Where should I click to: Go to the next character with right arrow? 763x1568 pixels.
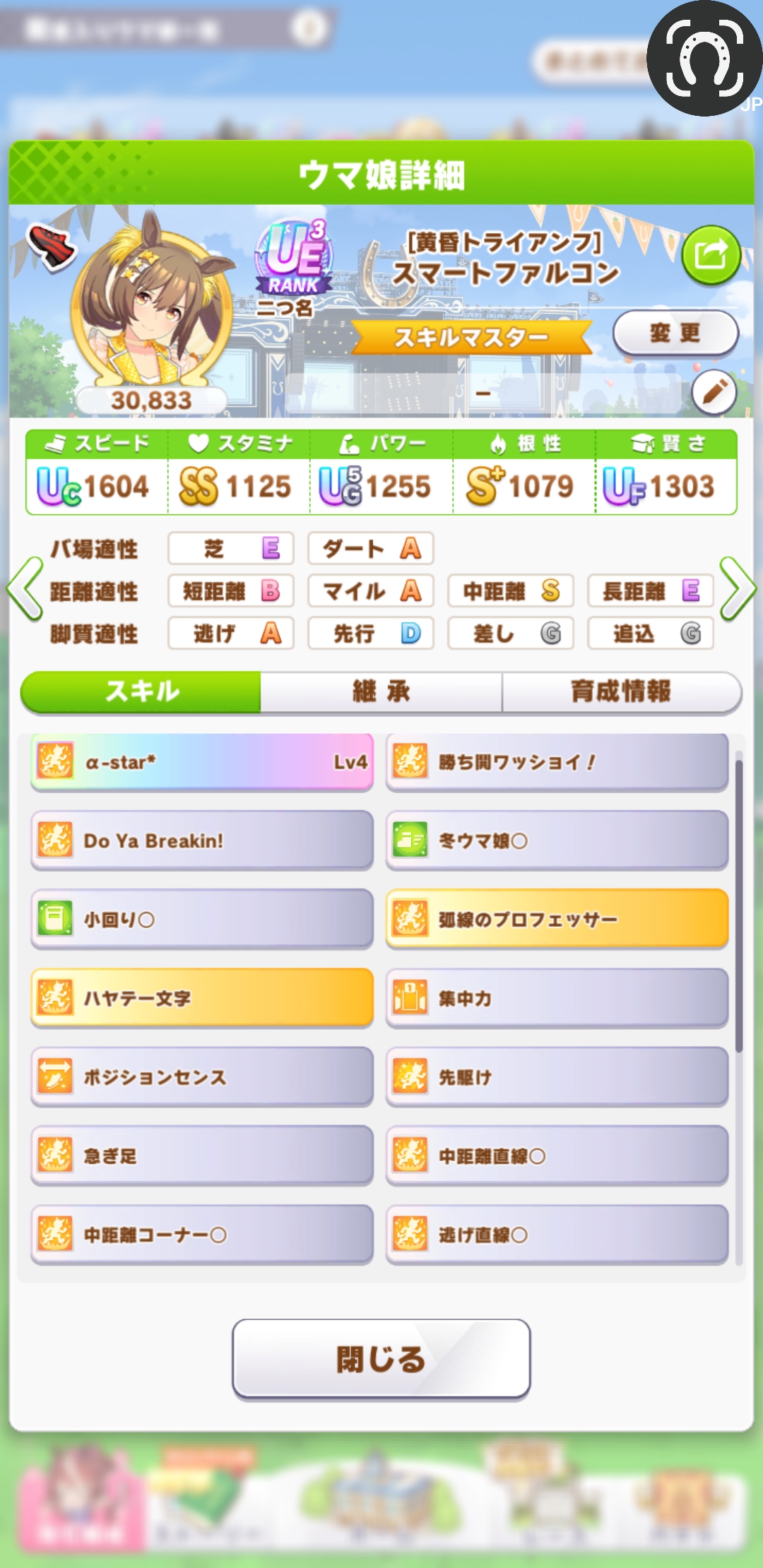click(x=738, y=589)
